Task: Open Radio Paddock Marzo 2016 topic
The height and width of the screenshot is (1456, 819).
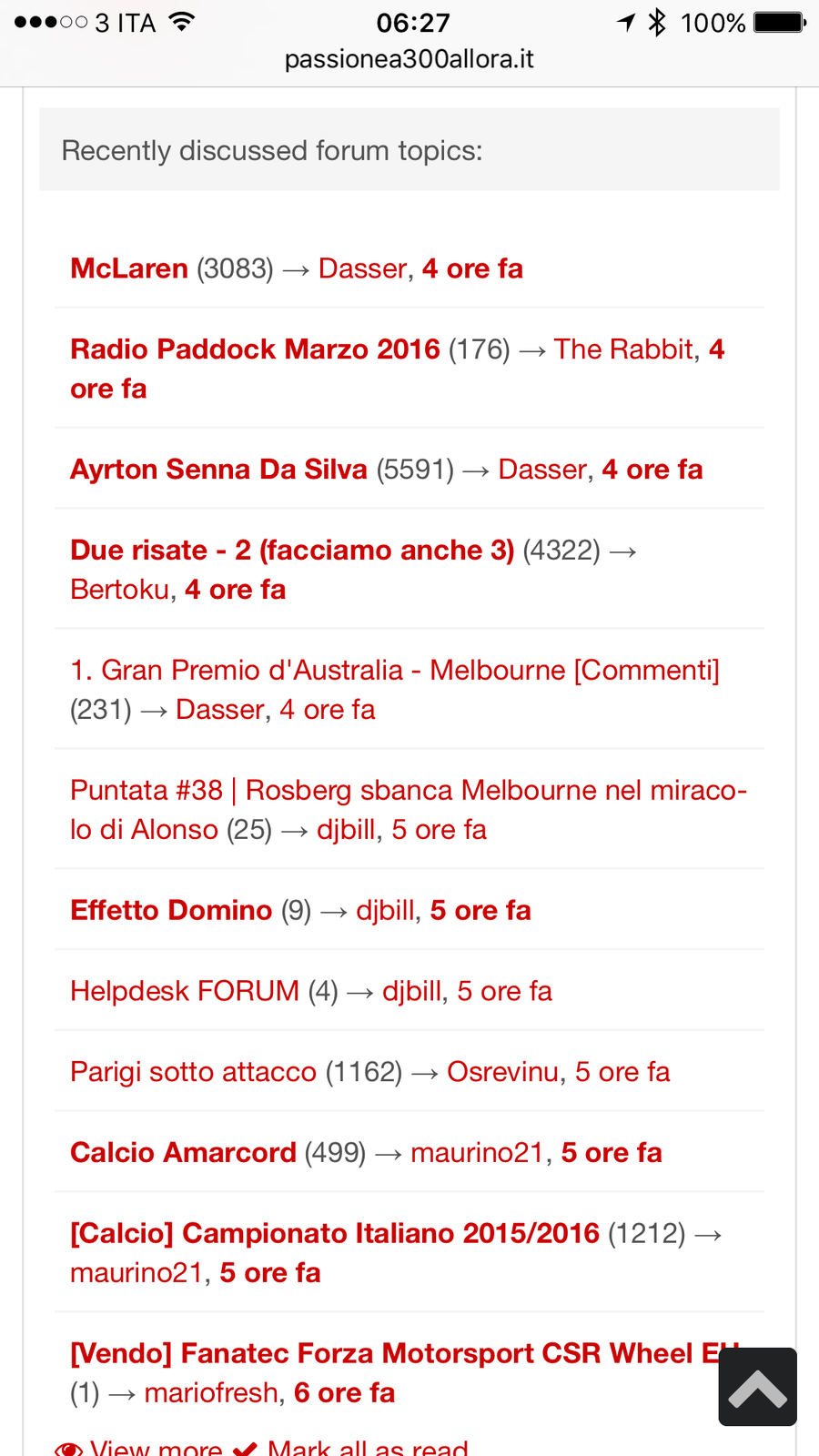Action: 255,349
